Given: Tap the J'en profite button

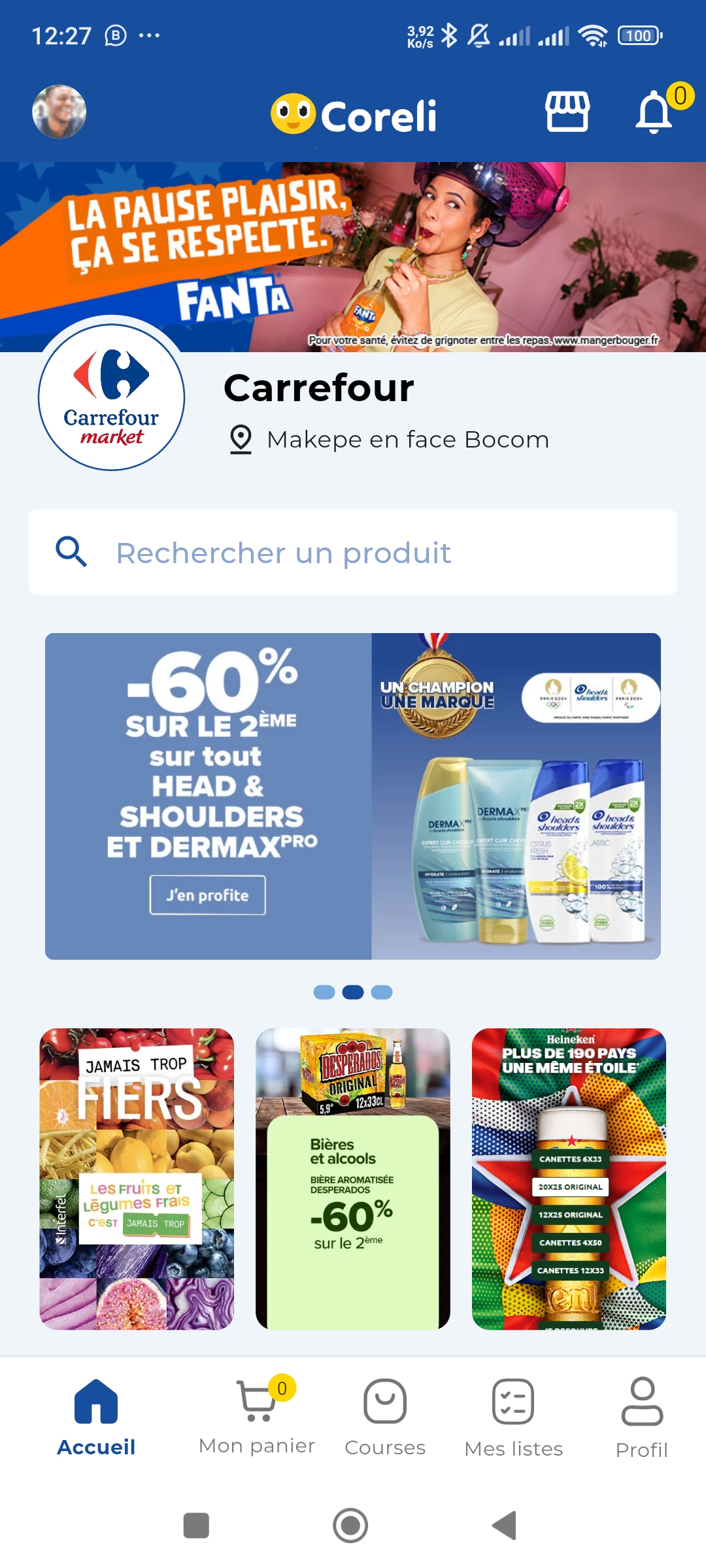Looking at the screenshot, I should point(207,895).
